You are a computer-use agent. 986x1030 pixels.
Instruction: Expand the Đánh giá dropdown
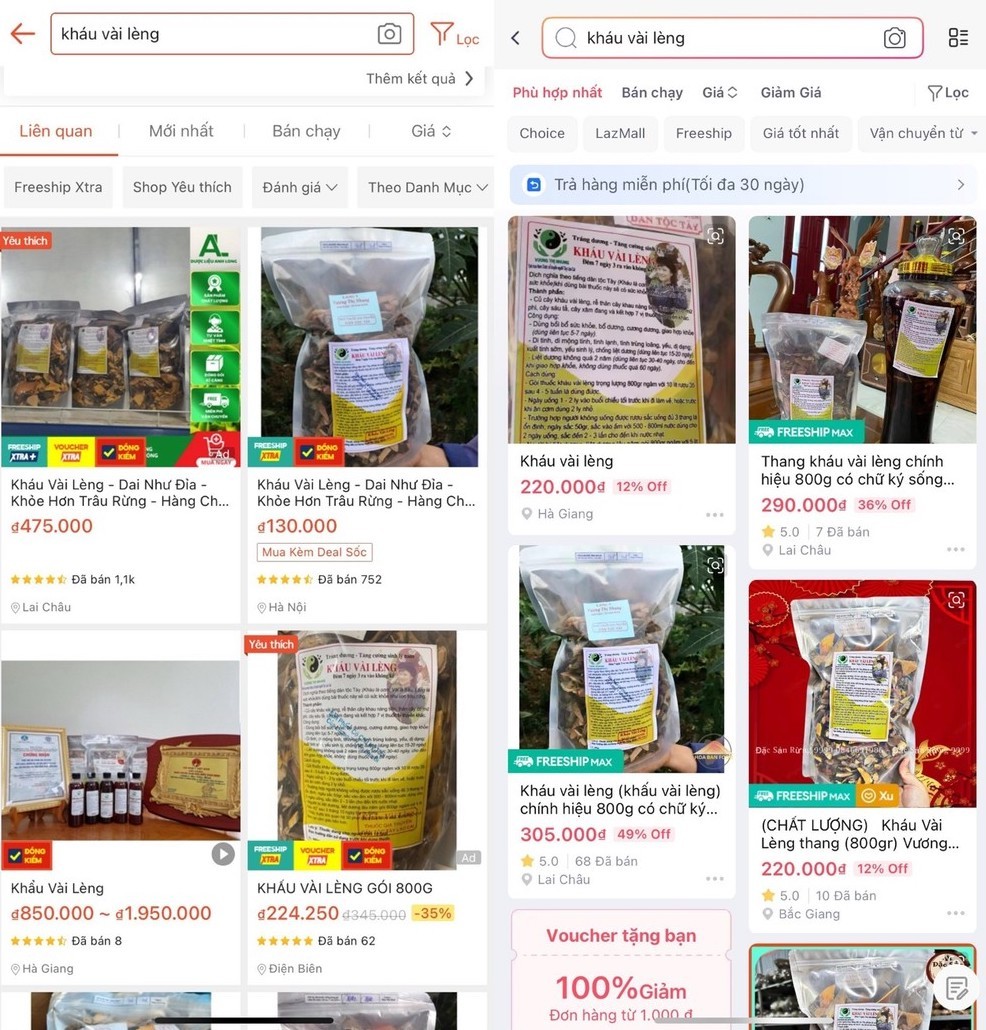click(x=299, y=187)
